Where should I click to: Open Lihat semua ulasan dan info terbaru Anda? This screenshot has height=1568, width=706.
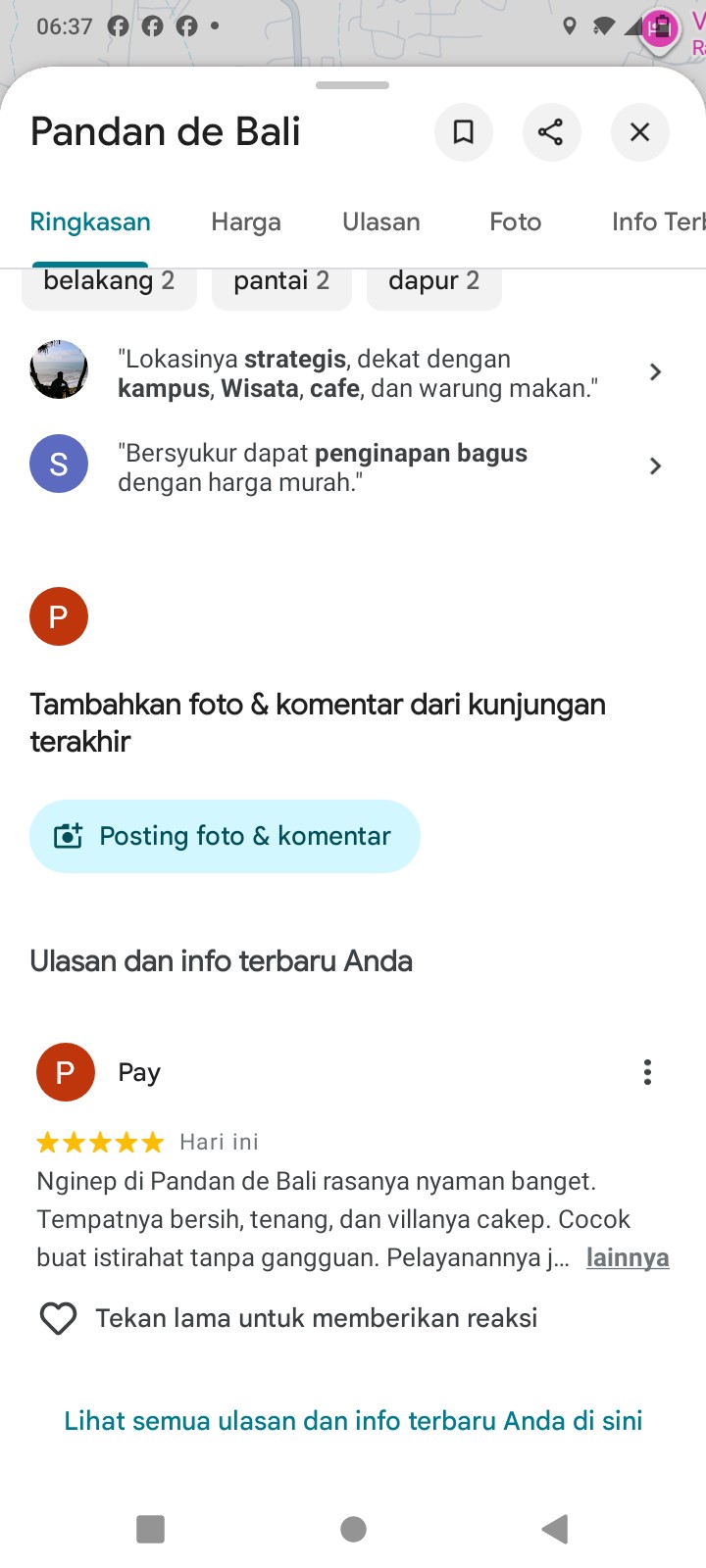click(353, 1420)
